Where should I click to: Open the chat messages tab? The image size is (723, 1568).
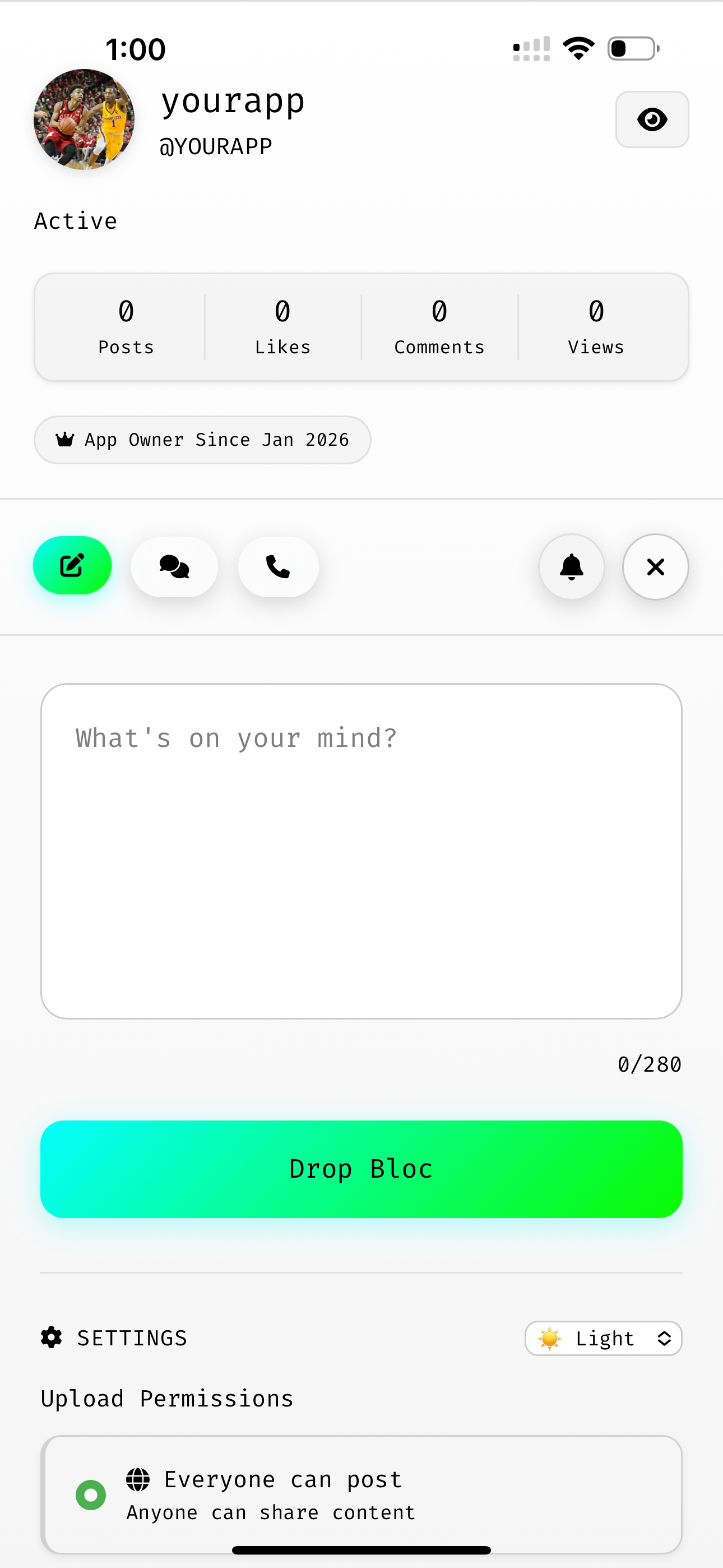(175, 567)
